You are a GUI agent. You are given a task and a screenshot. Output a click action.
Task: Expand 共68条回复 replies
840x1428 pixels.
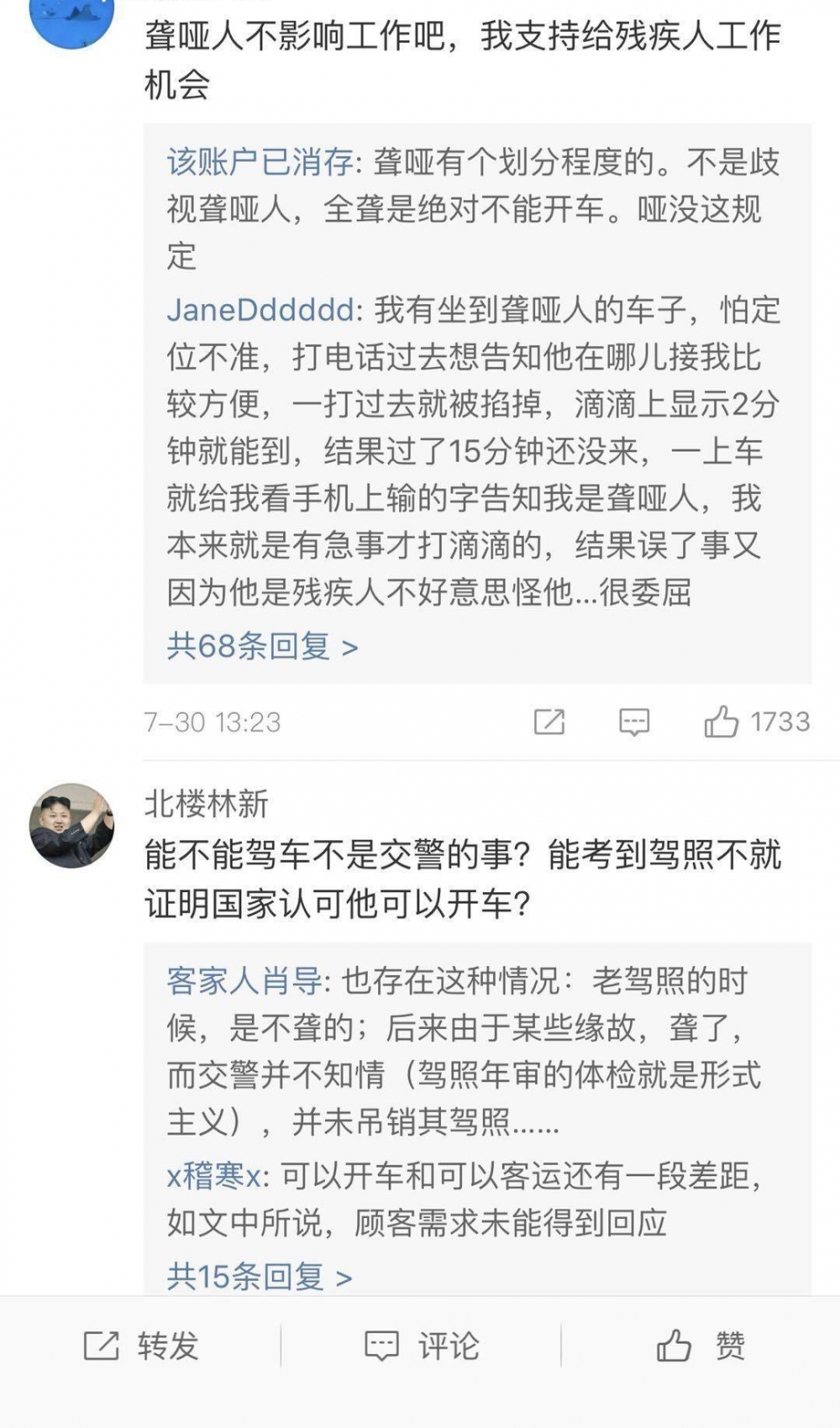tap(262, 646)
